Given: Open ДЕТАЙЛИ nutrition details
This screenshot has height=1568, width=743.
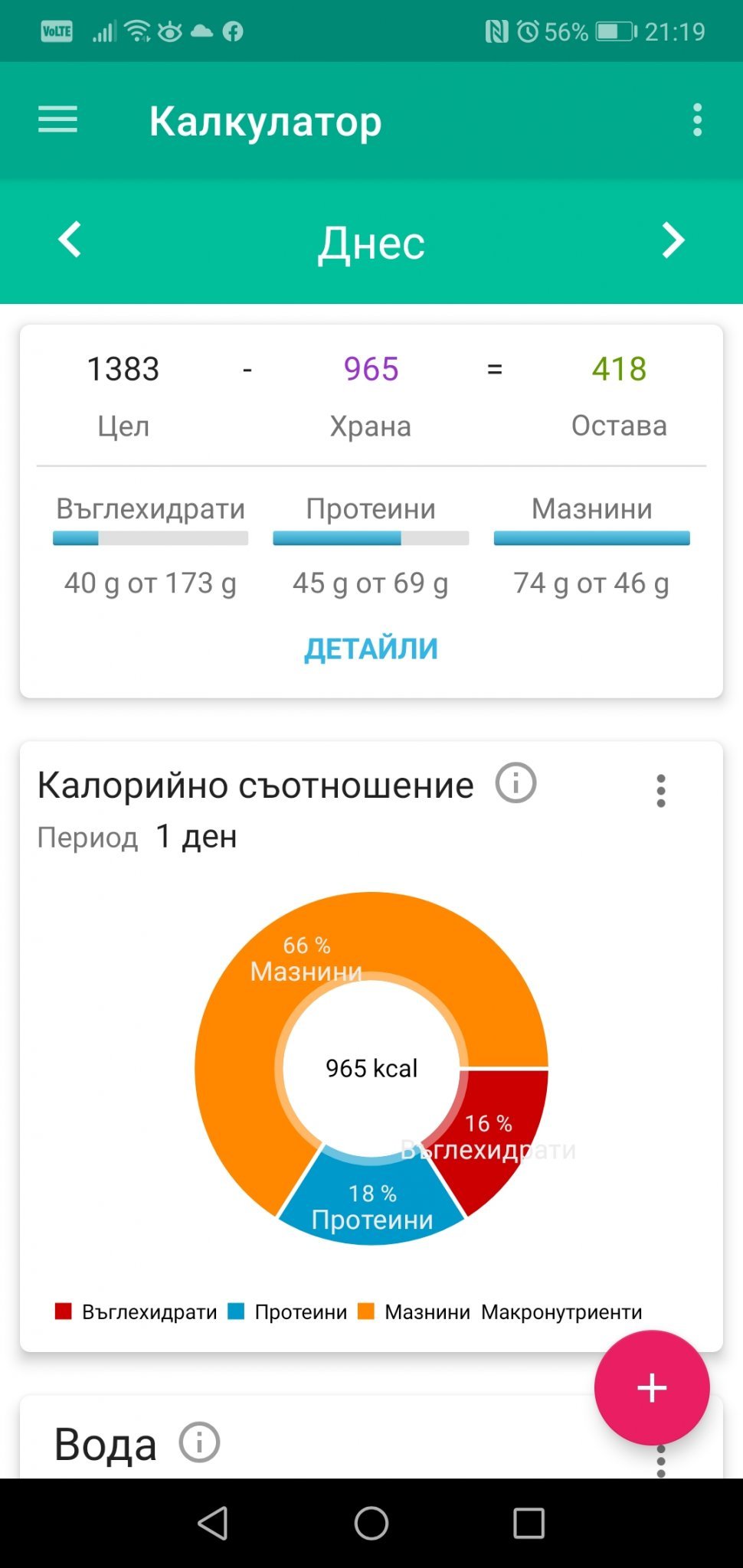Looking at the screenshot, I should pyautogui.click(x=371, y=649).
